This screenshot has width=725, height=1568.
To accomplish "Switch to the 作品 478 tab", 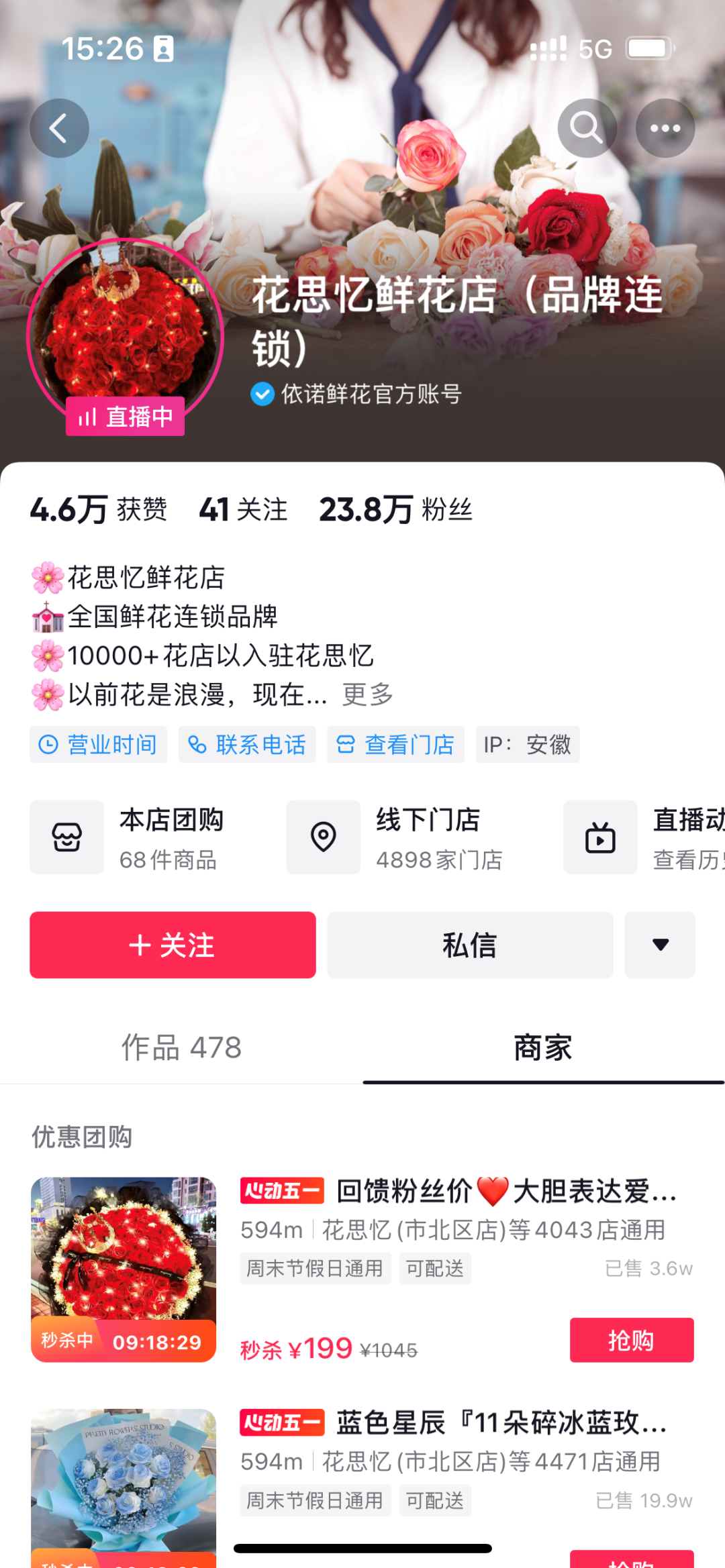I will [x=181, y=1047].
